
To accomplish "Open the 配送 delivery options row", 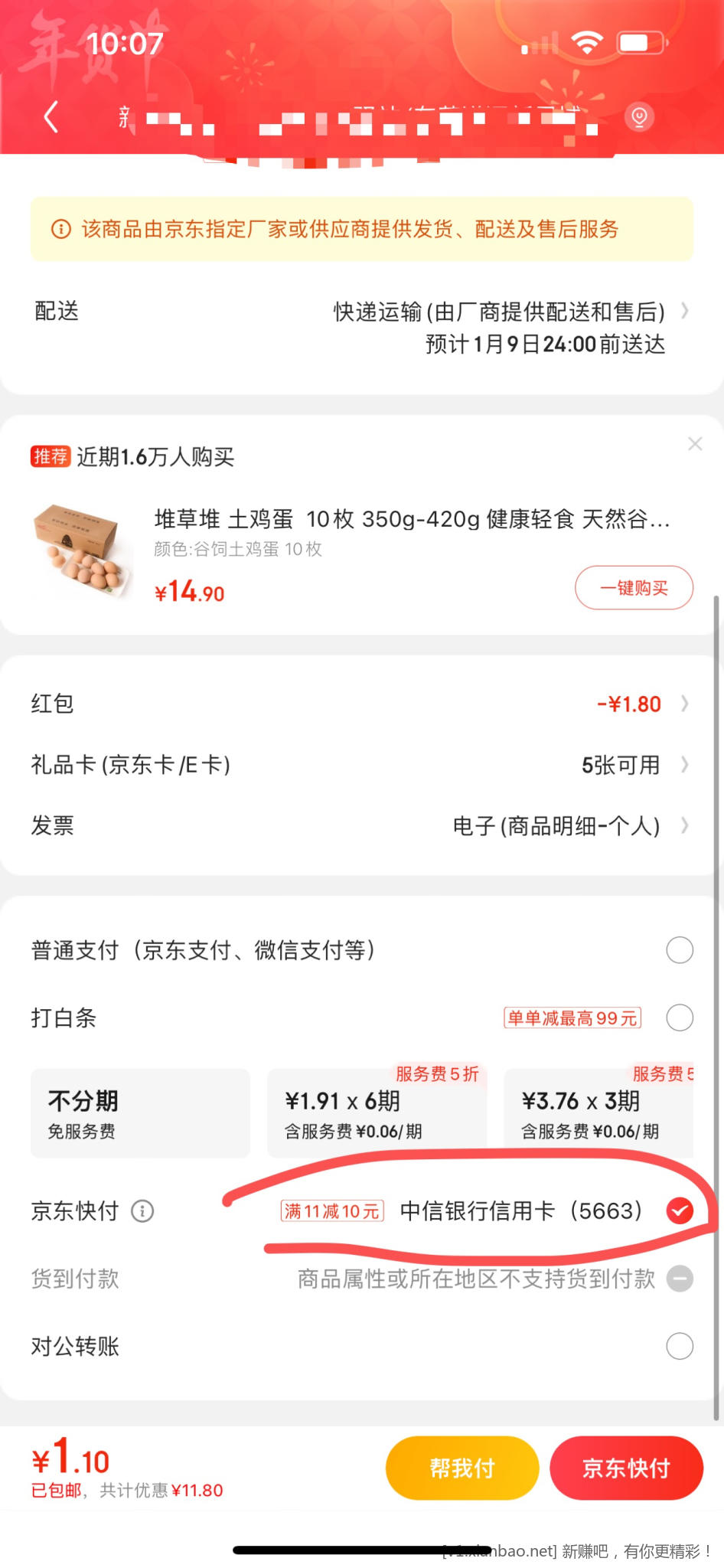I will 361,327.
